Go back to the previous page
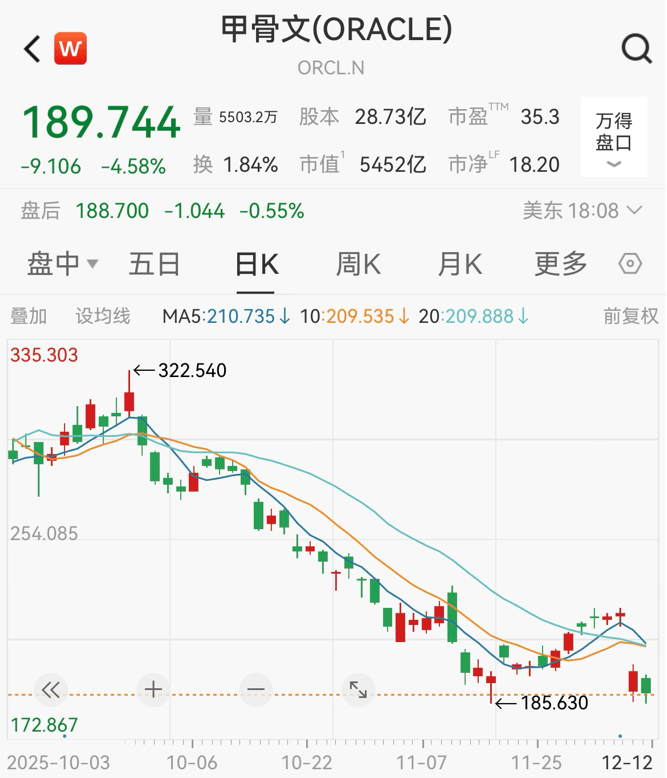This screenshot has height=778, width=667. tap(32, 48)
